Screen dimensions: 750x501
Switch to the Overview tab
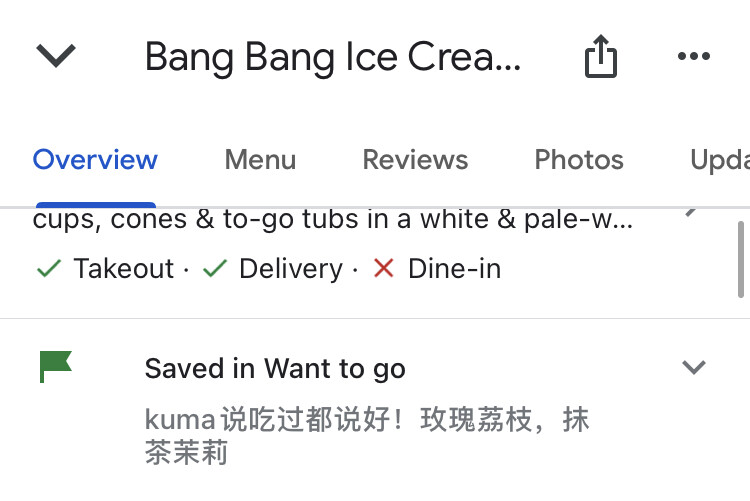click(x=95, y=160)
